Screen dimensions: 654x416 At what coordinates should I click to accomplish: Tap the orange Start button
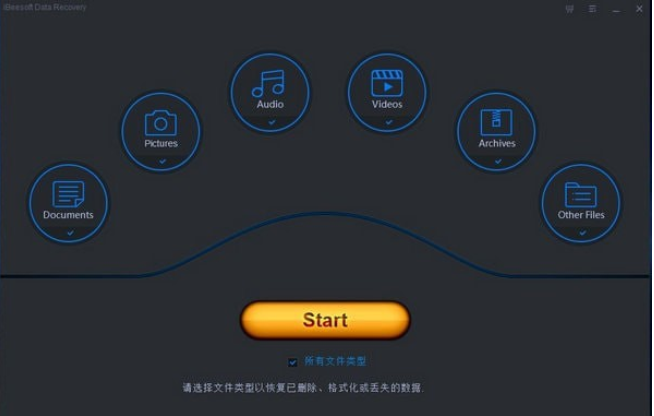(325, 320)
